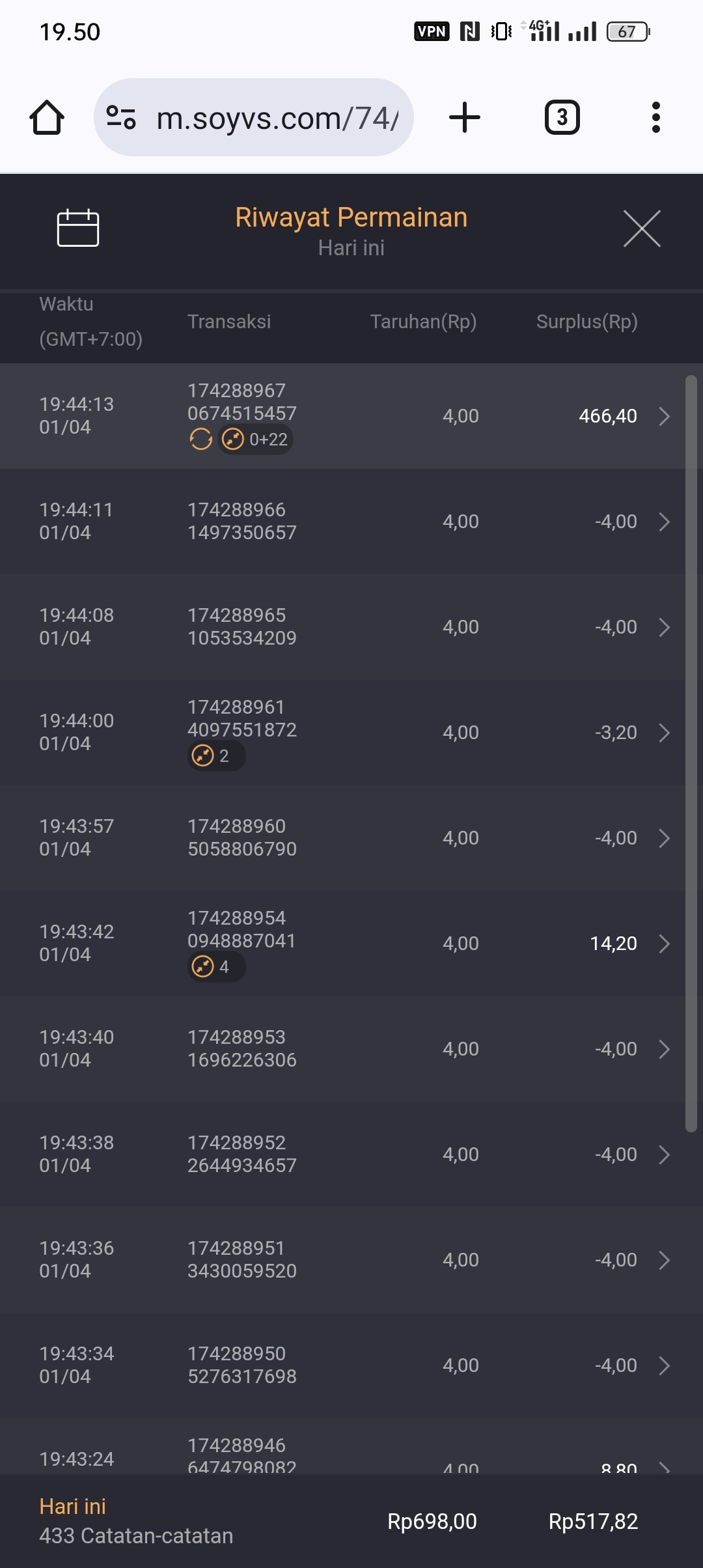Image resolution: width=703 pixels, height=1568 pixels.
Task: Go to the browser home page
Action: click(47, 118)
